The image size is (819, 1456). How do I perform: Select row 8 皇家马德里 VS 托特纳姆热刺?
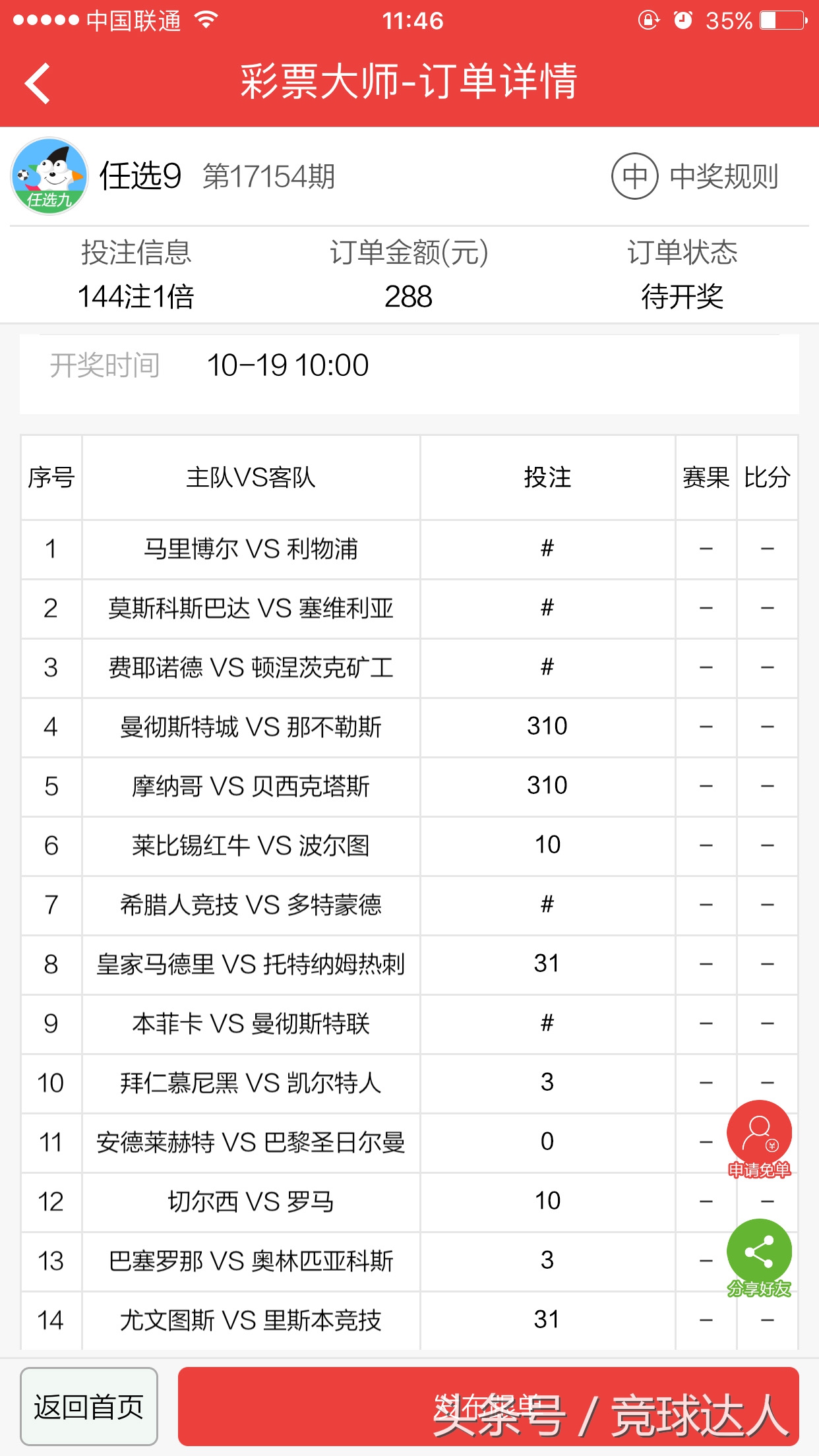pyautogui.click(x=251, y=964)
